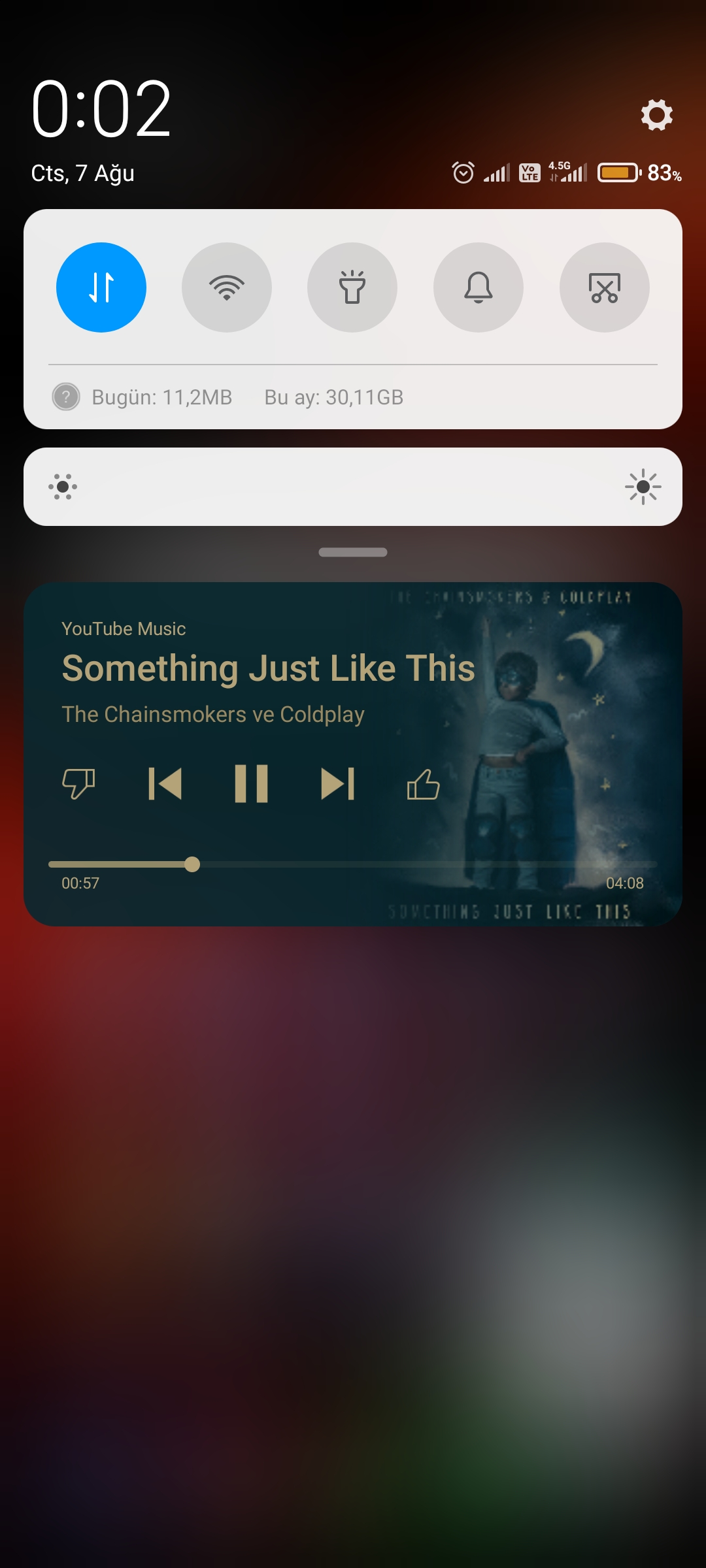Screen dimensions: 706x1568
Task: Turn off the mobile data toggle
Action: click(101, 287)
